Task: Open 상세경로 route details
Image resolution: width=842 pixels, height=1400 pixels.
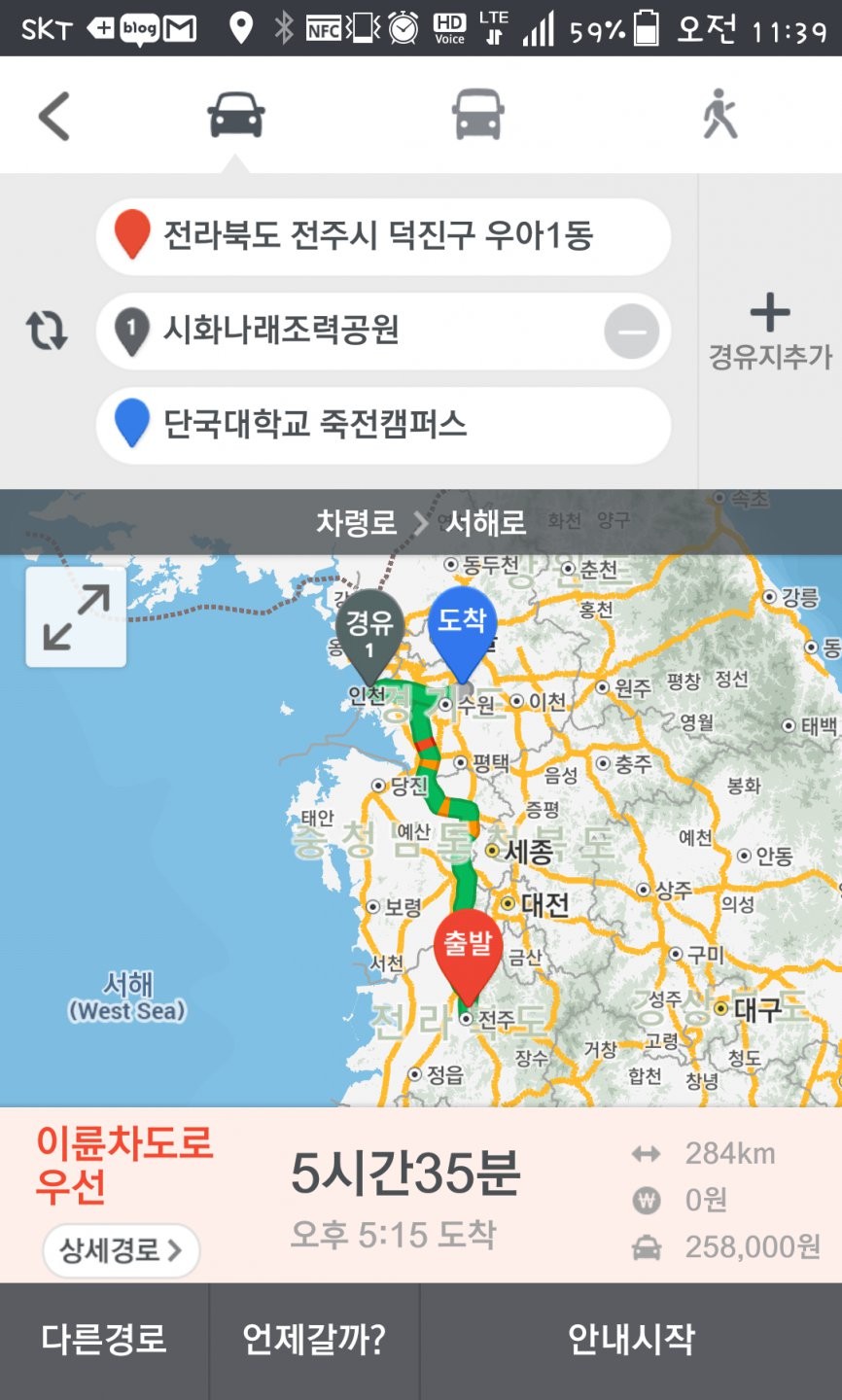Action: pos(121,1250)
